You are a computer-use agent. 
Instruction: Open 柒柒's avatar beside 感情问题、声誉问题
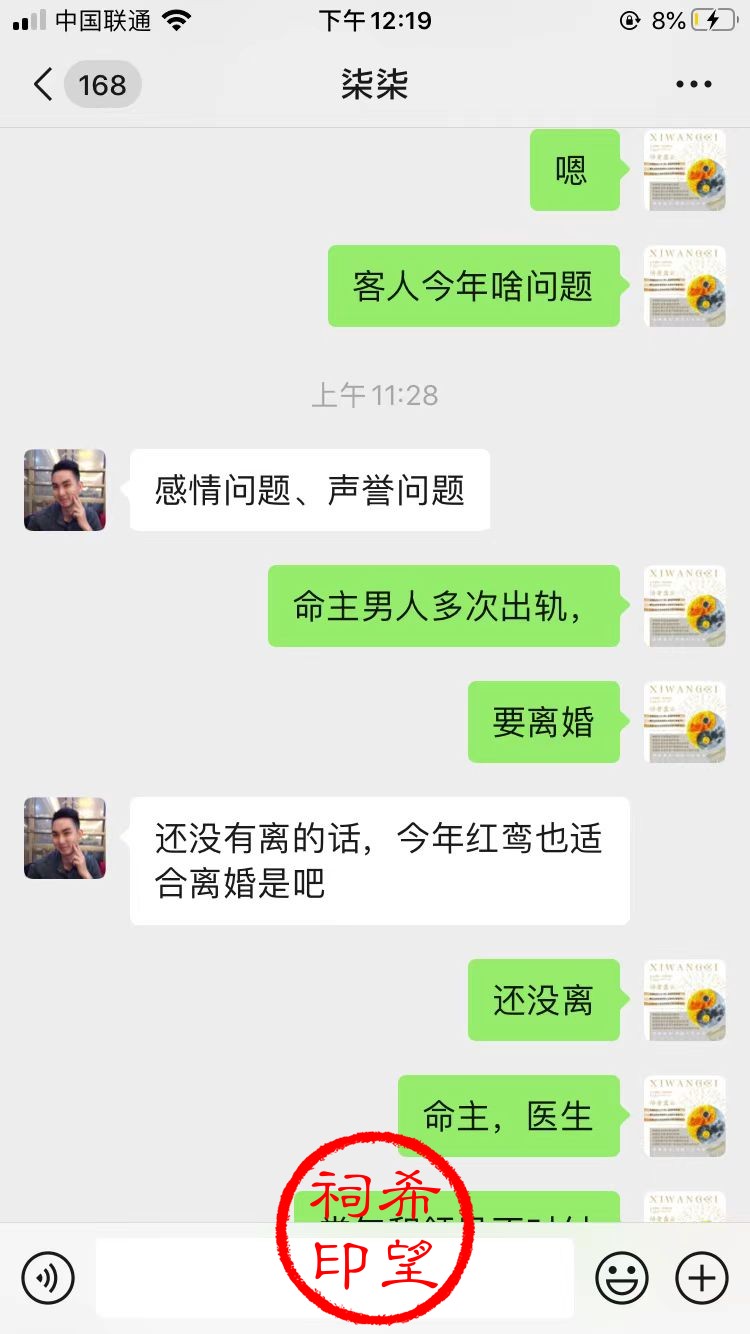(x=65, y=490)
